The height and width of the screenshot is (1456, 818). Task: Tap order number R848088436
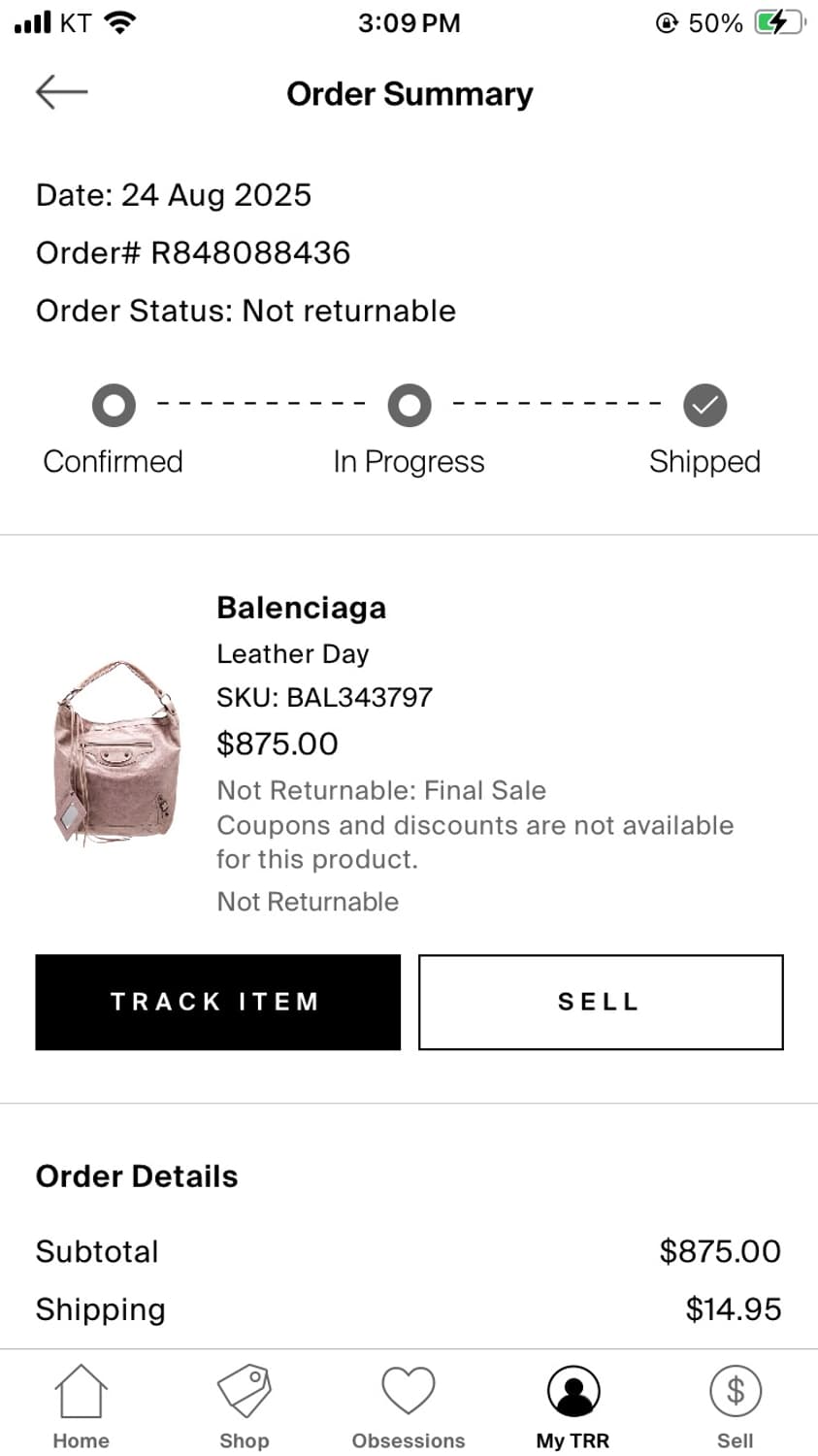192,252
